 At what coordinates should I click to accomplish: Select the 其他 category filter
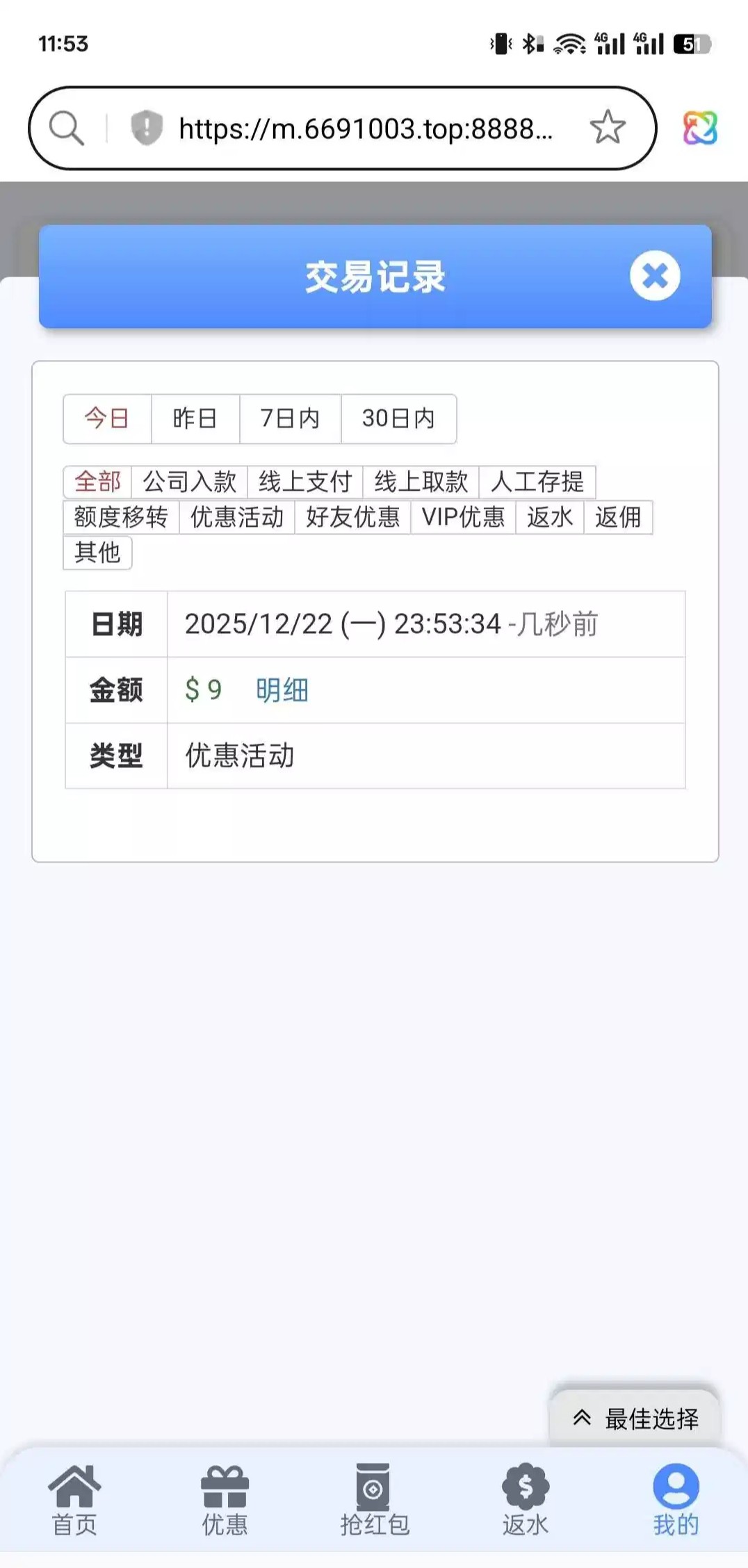tap(97, 553)
